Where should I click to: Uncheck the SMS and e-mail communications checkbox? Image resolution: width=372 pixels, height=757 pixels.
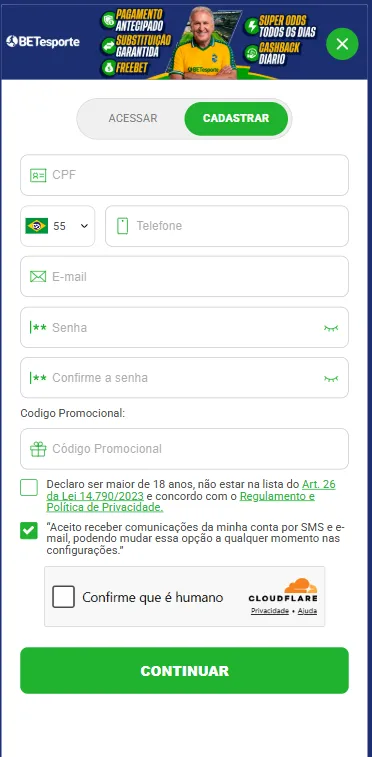coord(29,531)
